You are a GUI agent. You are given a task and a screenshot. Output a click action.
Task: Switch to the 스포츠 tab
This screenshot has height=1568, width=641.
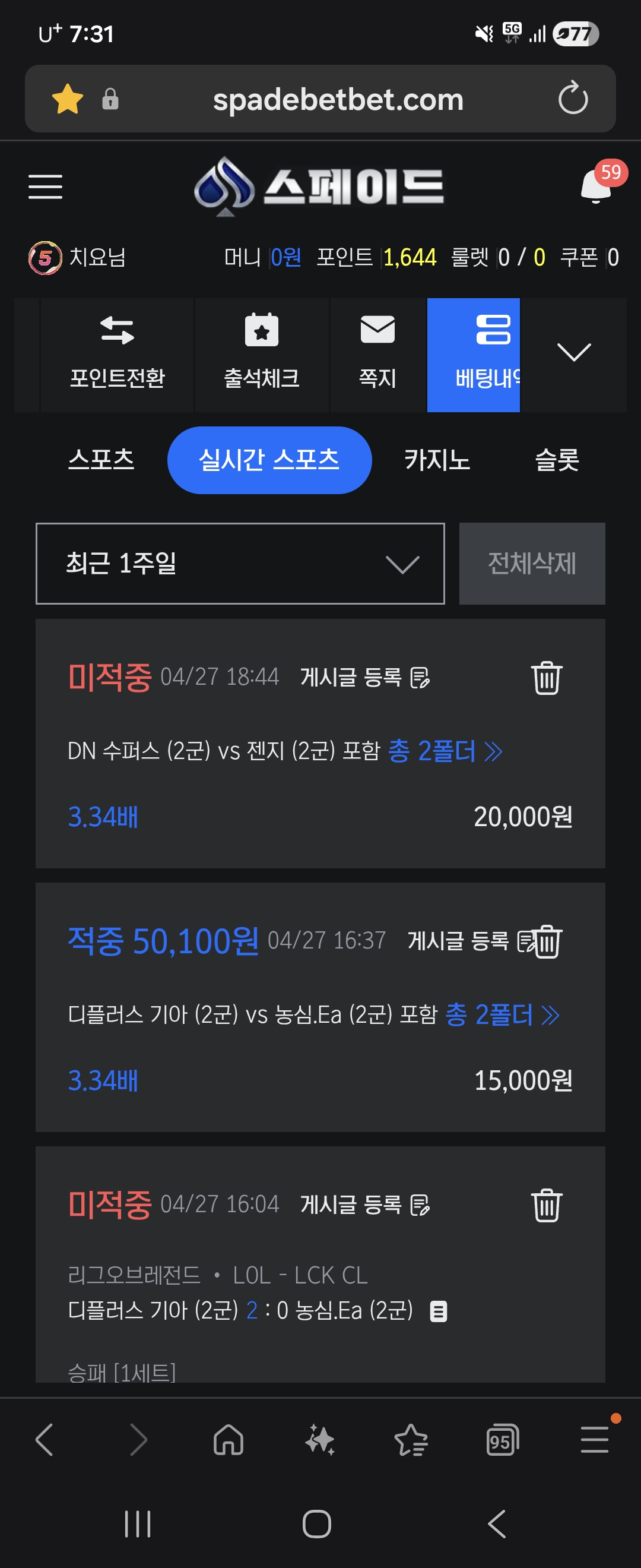101,460
